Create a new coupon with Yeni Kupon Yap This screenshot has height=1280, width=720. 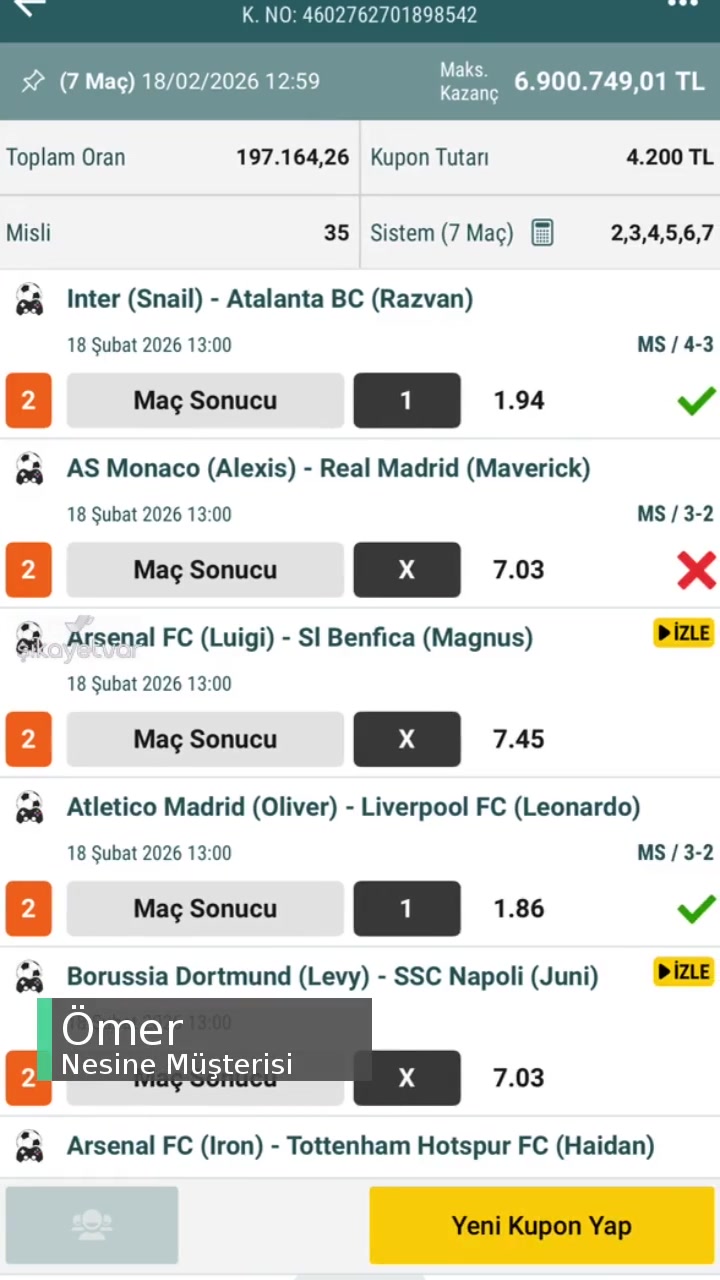(x=542, y=1226)
